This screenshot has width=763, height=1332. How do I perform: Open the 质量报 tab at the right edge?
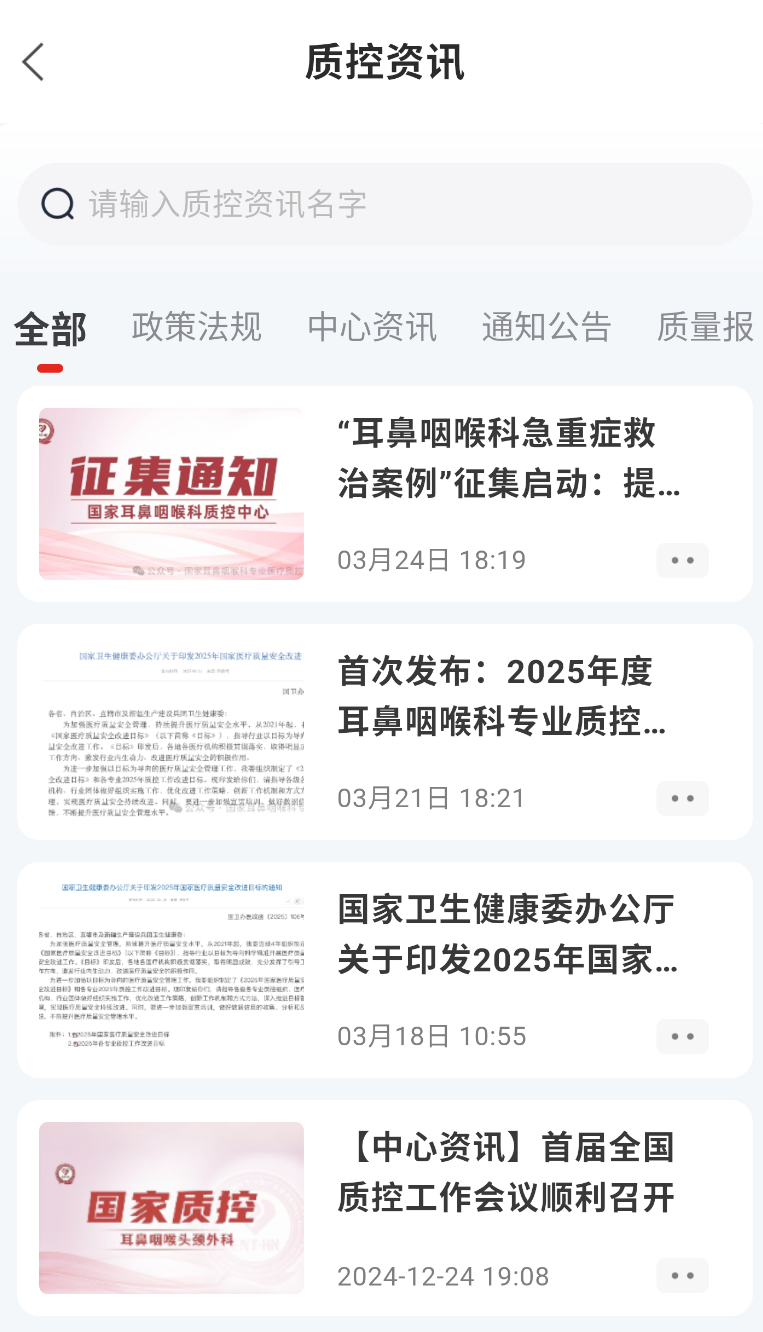pos(705,327)
